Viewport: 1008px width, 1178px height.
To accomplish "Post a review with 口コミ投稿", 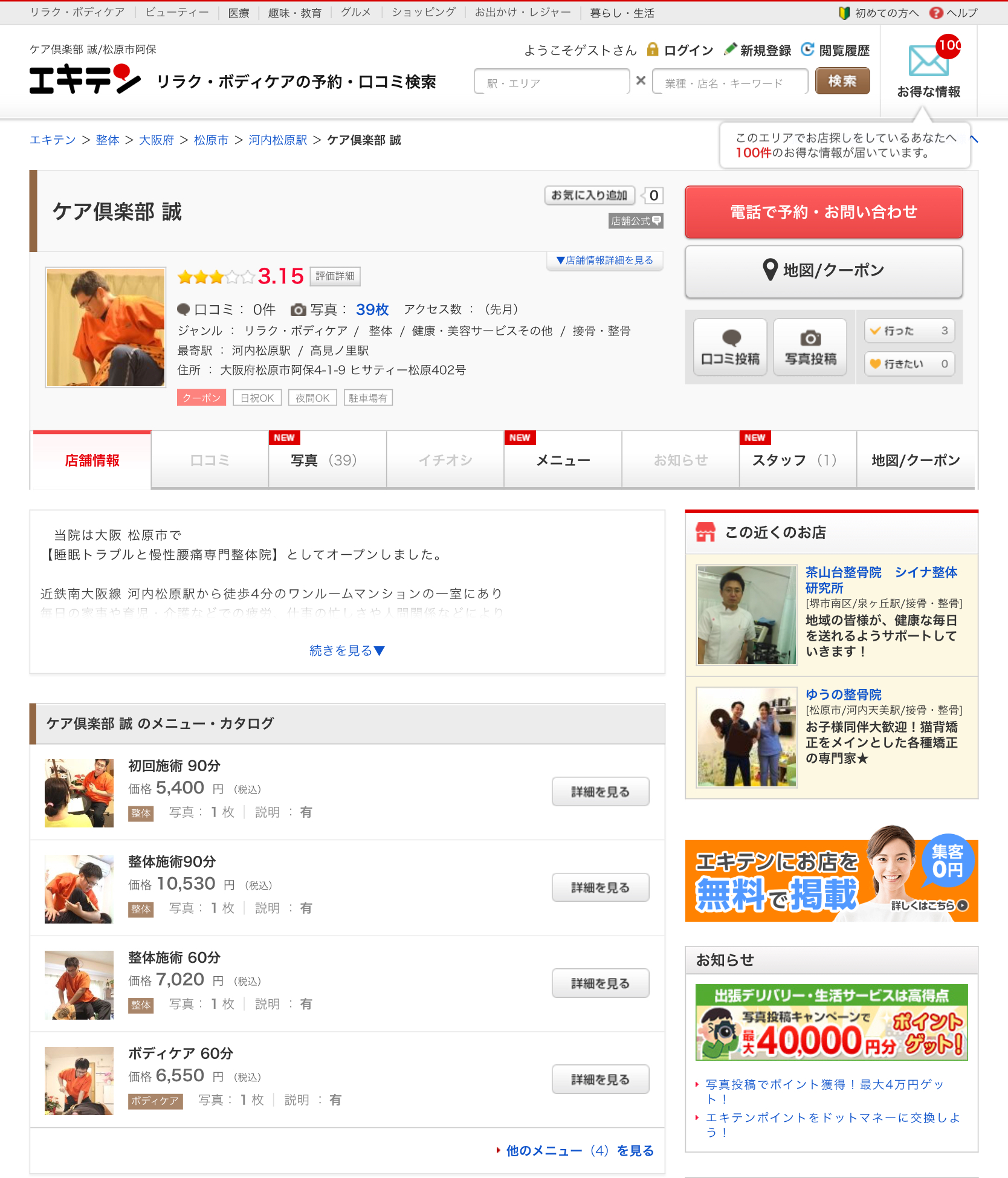I will [730, 348].
